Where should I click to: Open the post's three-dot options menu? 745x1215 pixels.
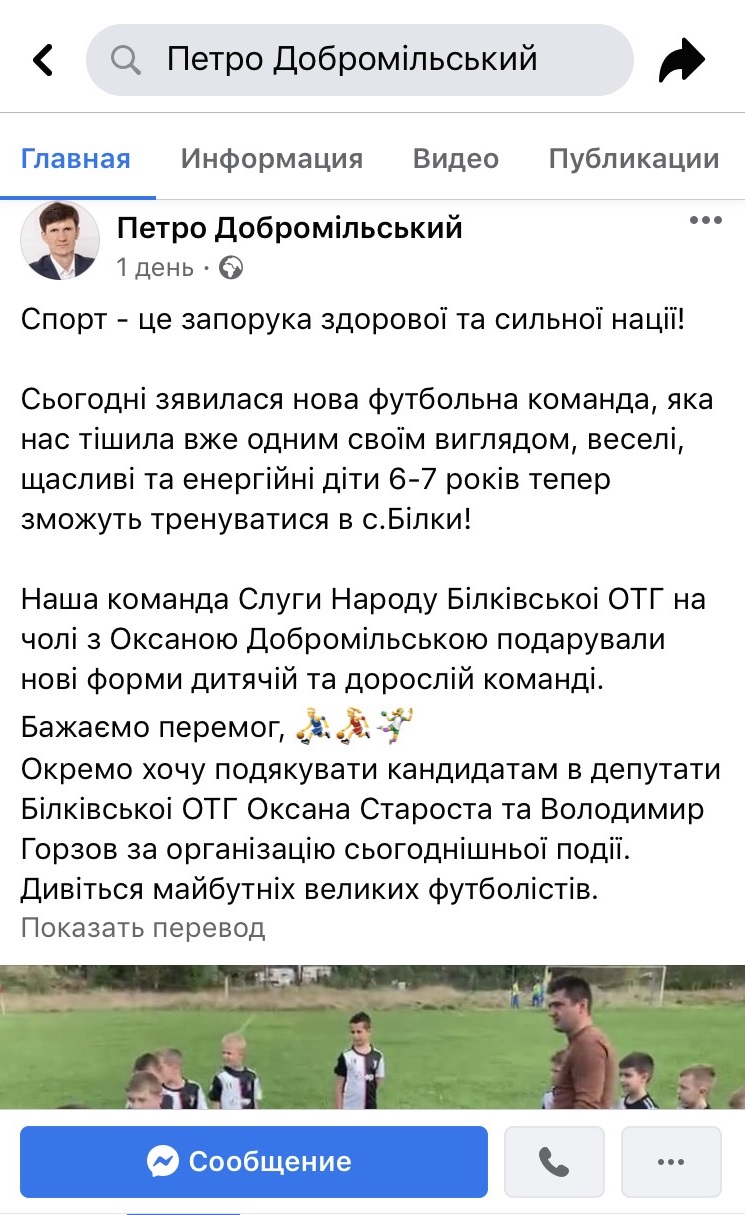(706, 221)
